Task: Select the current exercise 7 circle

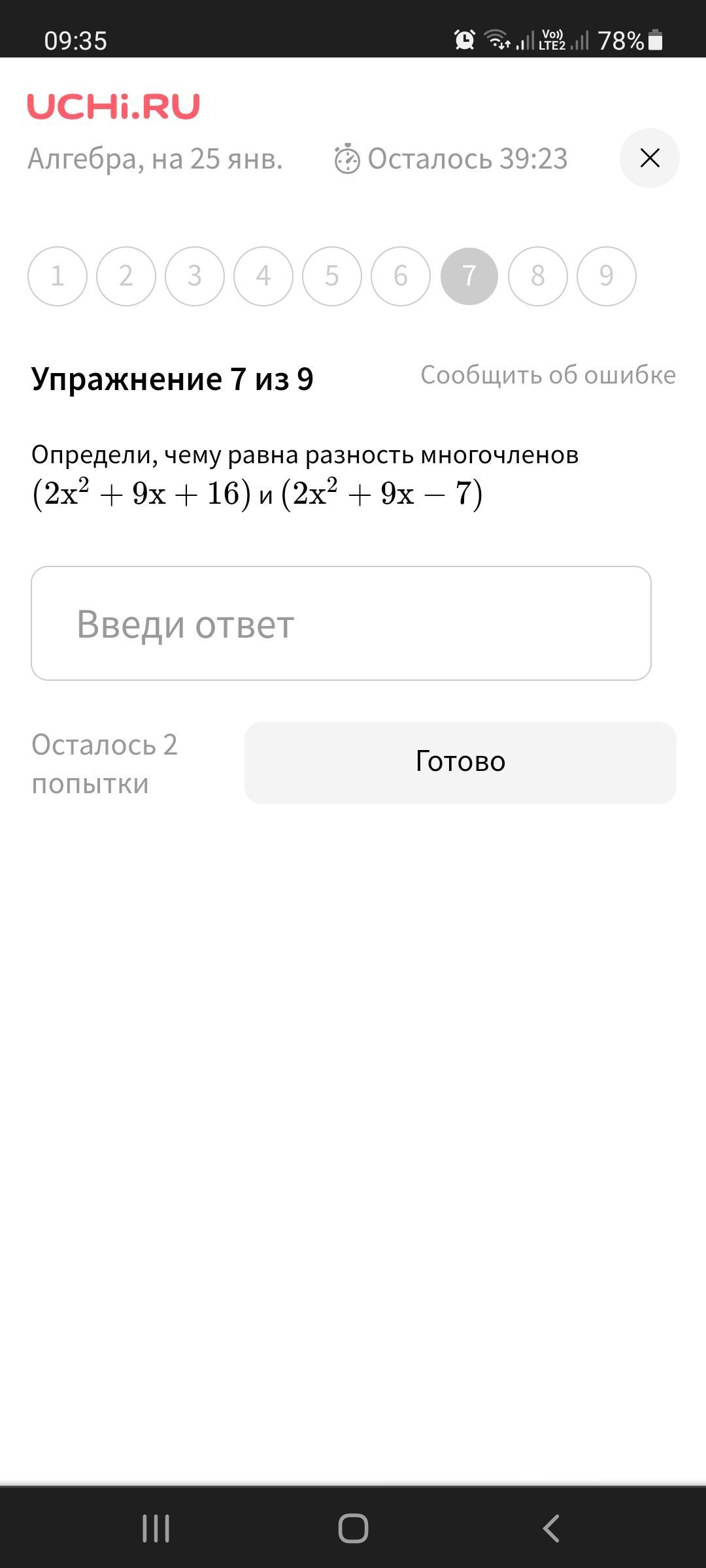Action: (x=469, y=276)
